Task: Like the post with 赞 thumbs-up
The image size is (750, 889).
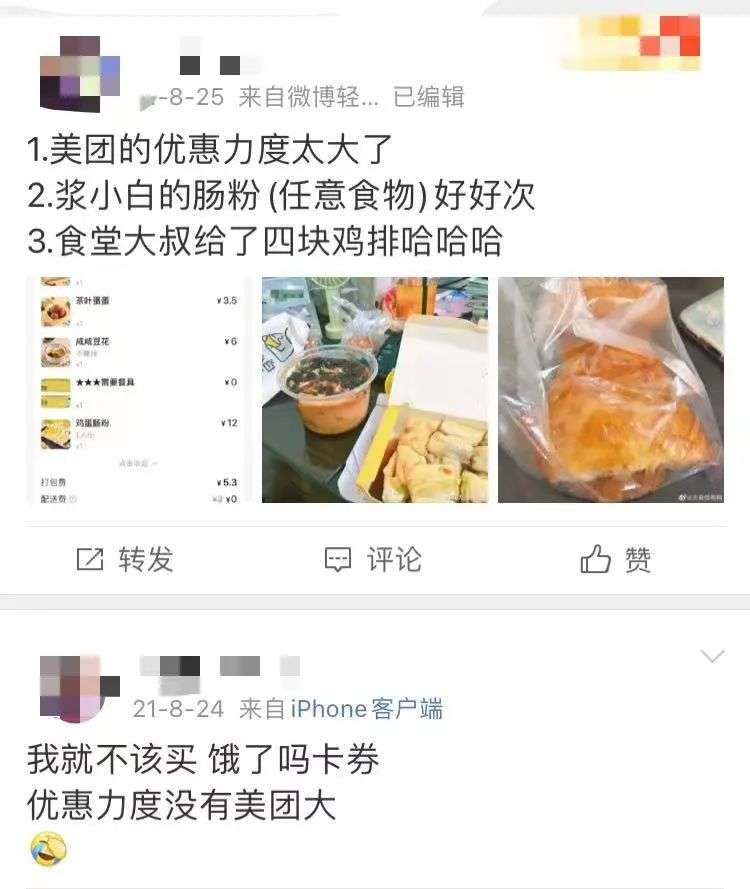Action: coord(615,560)
